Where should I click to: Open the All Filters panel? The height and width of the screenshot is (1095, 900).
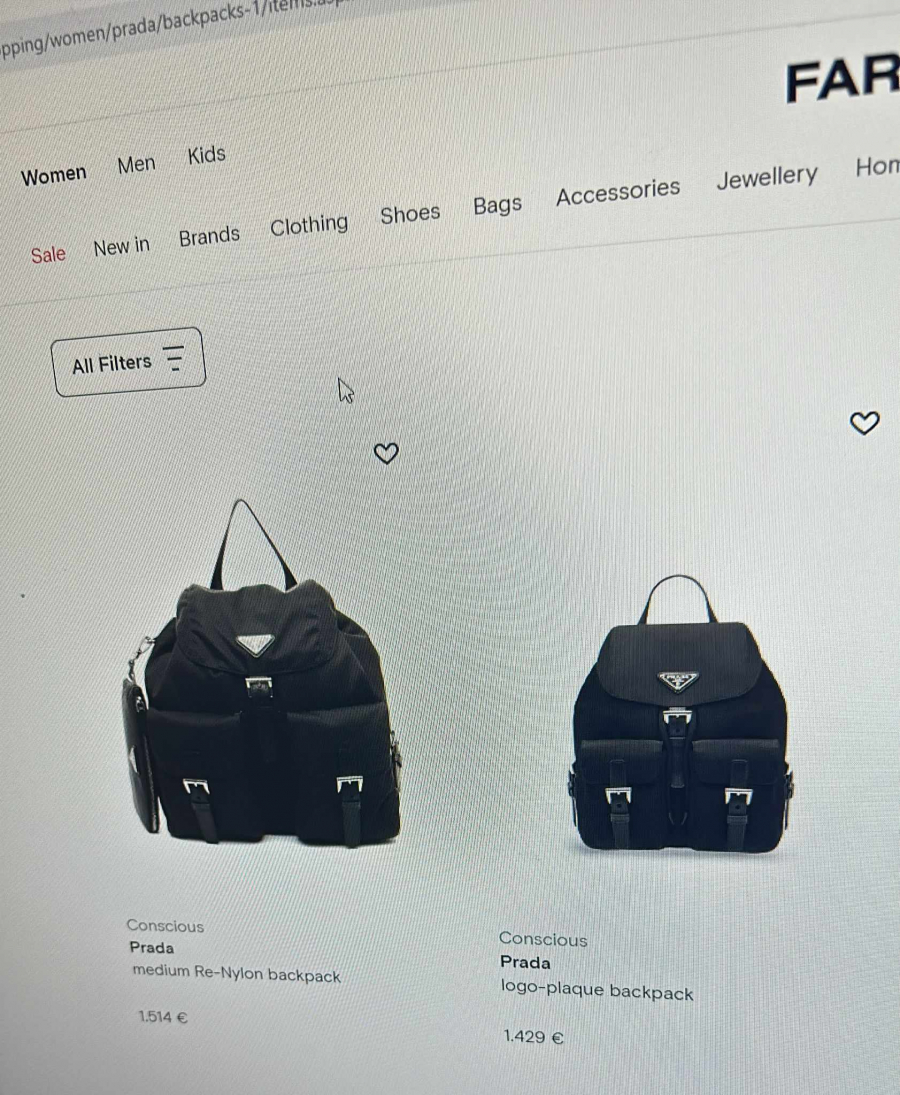pos(129,362)
